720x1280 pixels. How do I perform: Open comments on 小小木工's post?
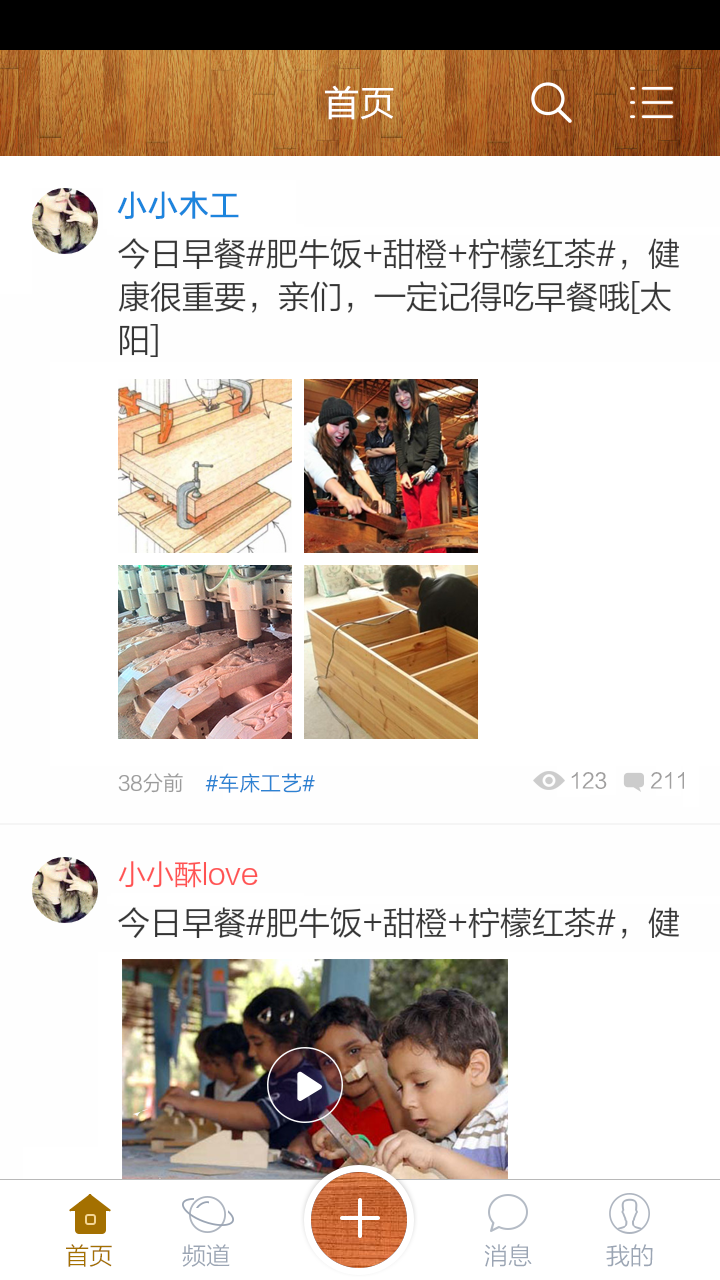655,781
